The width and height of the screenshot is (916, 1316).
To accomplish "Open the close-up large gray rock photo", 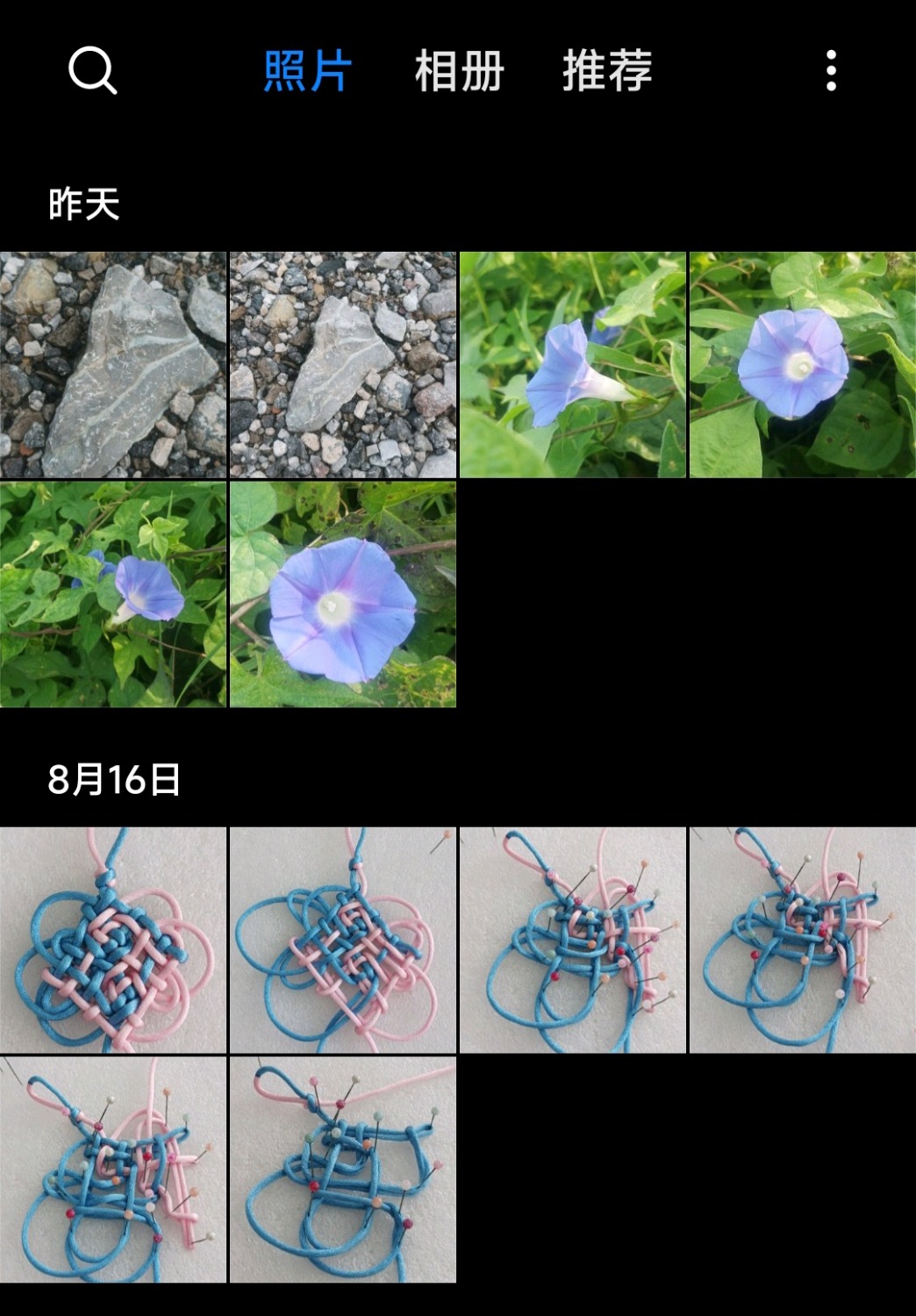I will [113, 365].
